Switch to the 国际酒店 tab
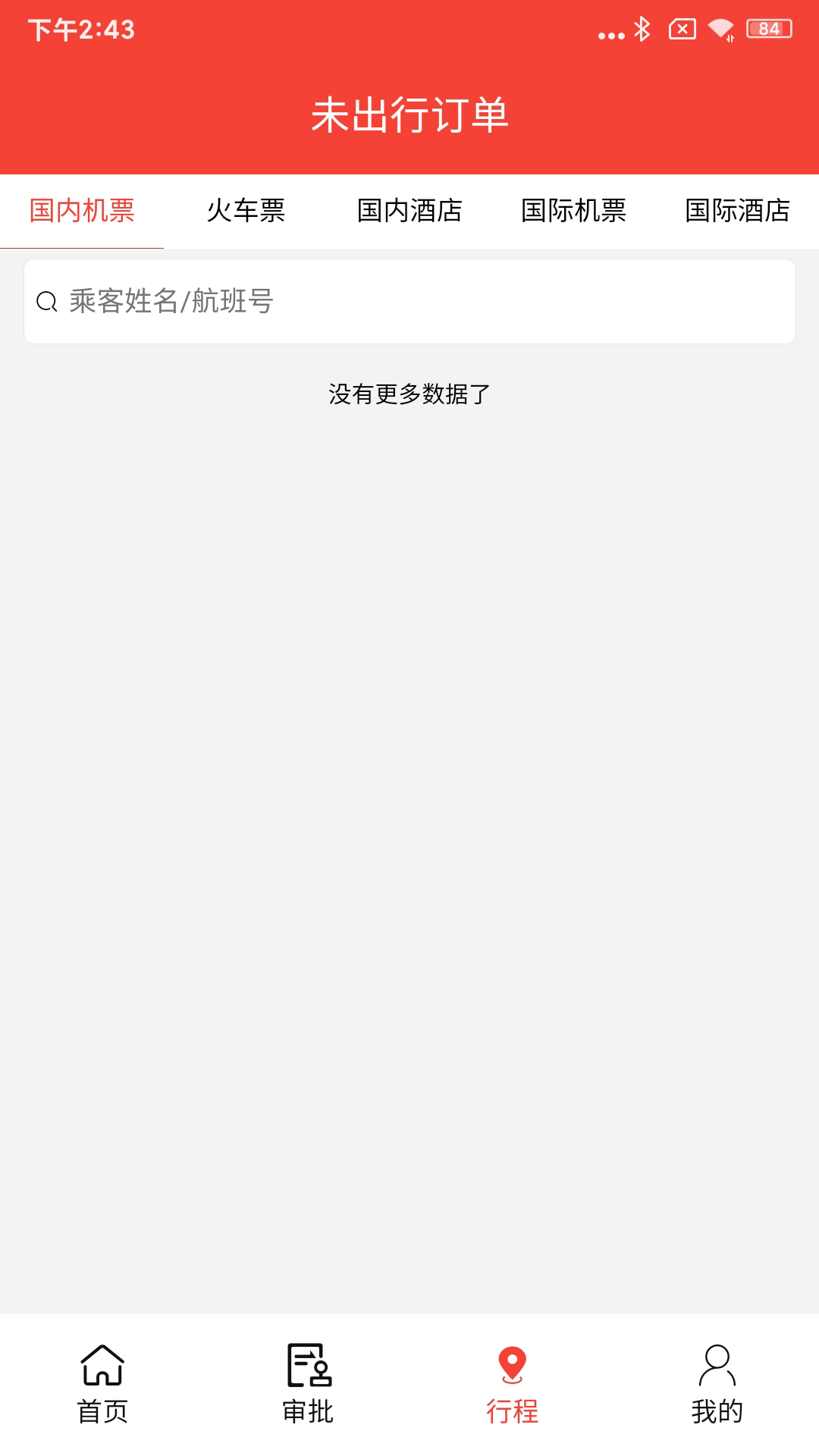Image resolution: width=819 pixels, height=1456 pixels. 737,212
